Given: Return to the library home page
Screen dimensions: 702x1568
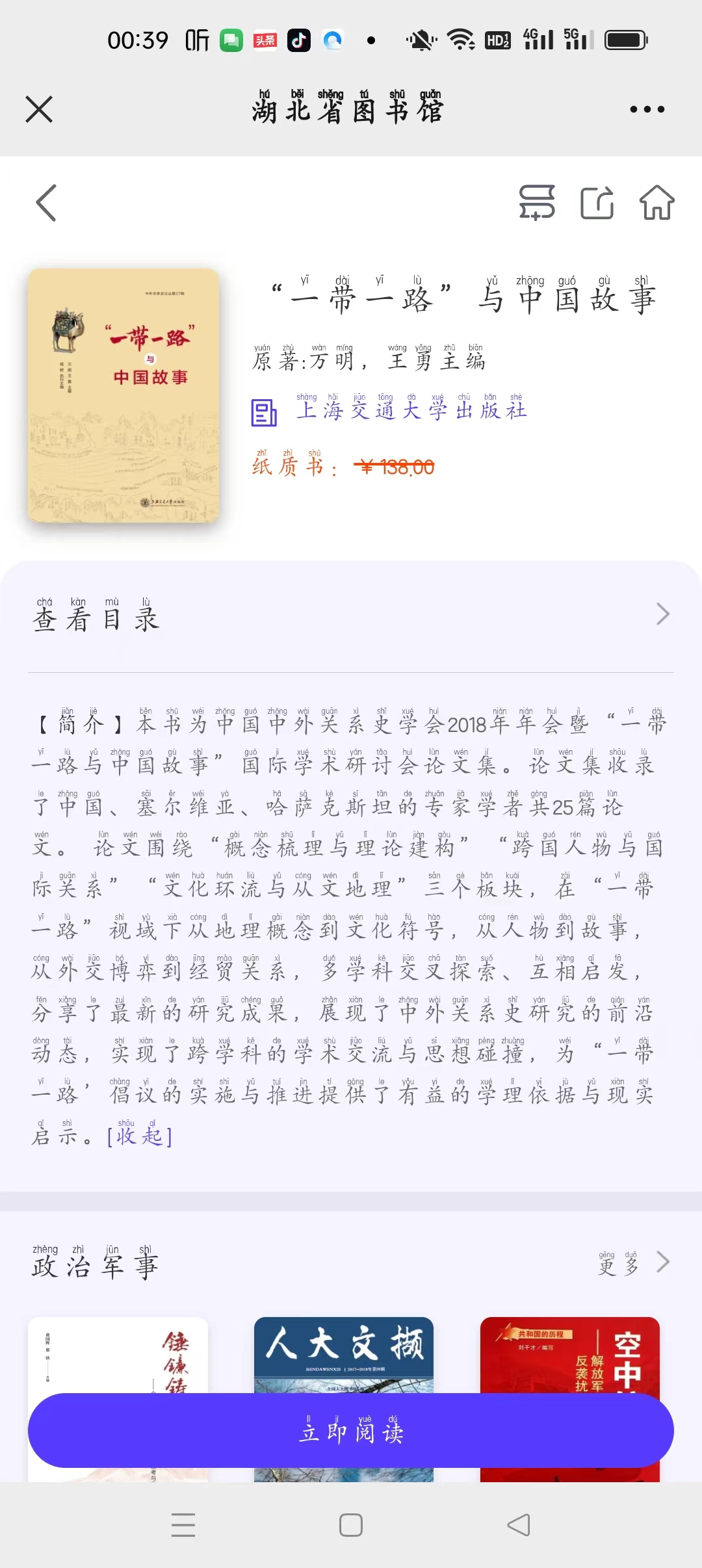Looking at the screenshot, I should coord(656,202).
